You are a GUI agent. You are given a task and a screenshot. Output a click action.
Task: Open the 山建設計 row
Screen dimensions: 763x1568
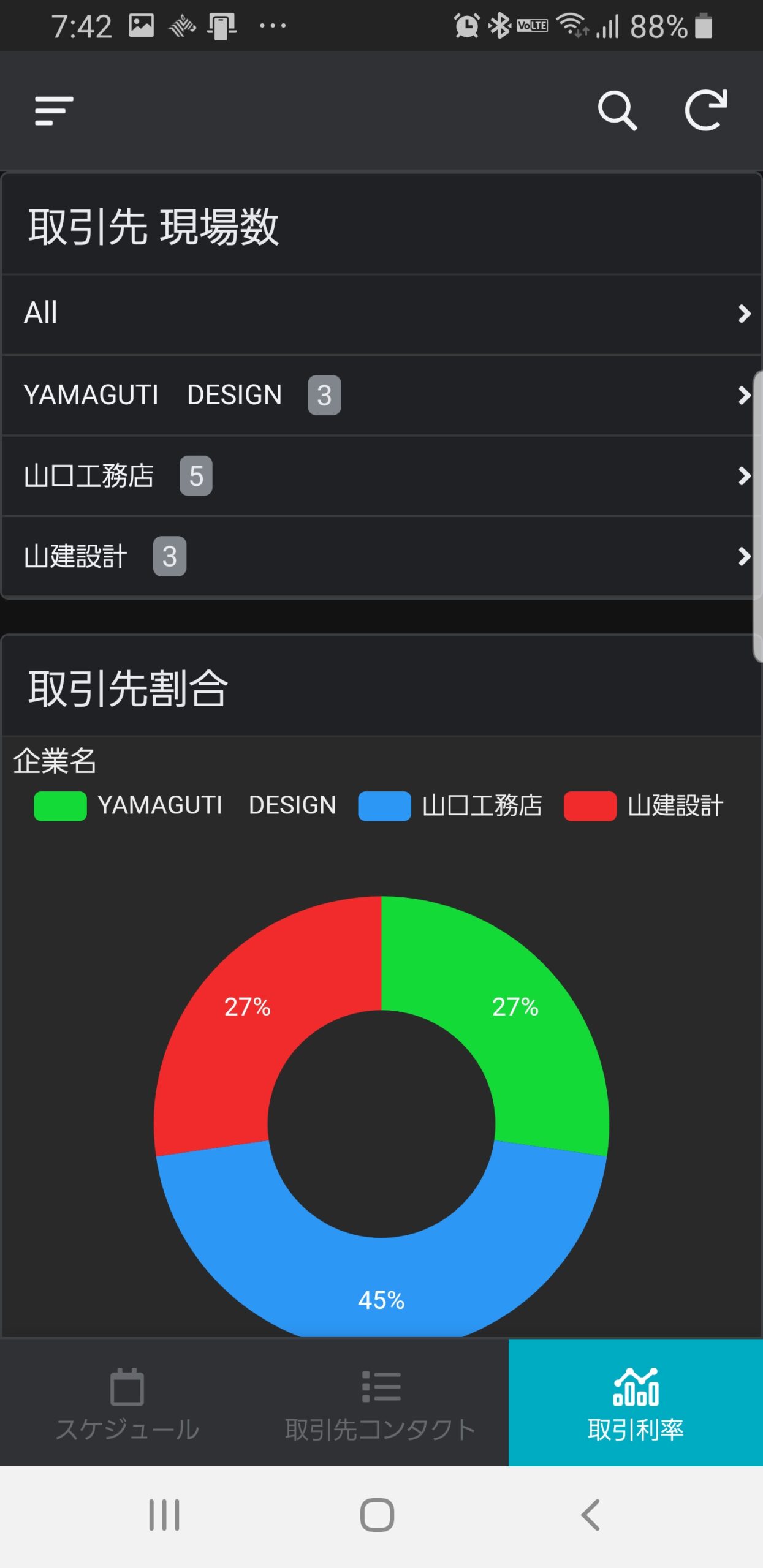click(381, 556)
